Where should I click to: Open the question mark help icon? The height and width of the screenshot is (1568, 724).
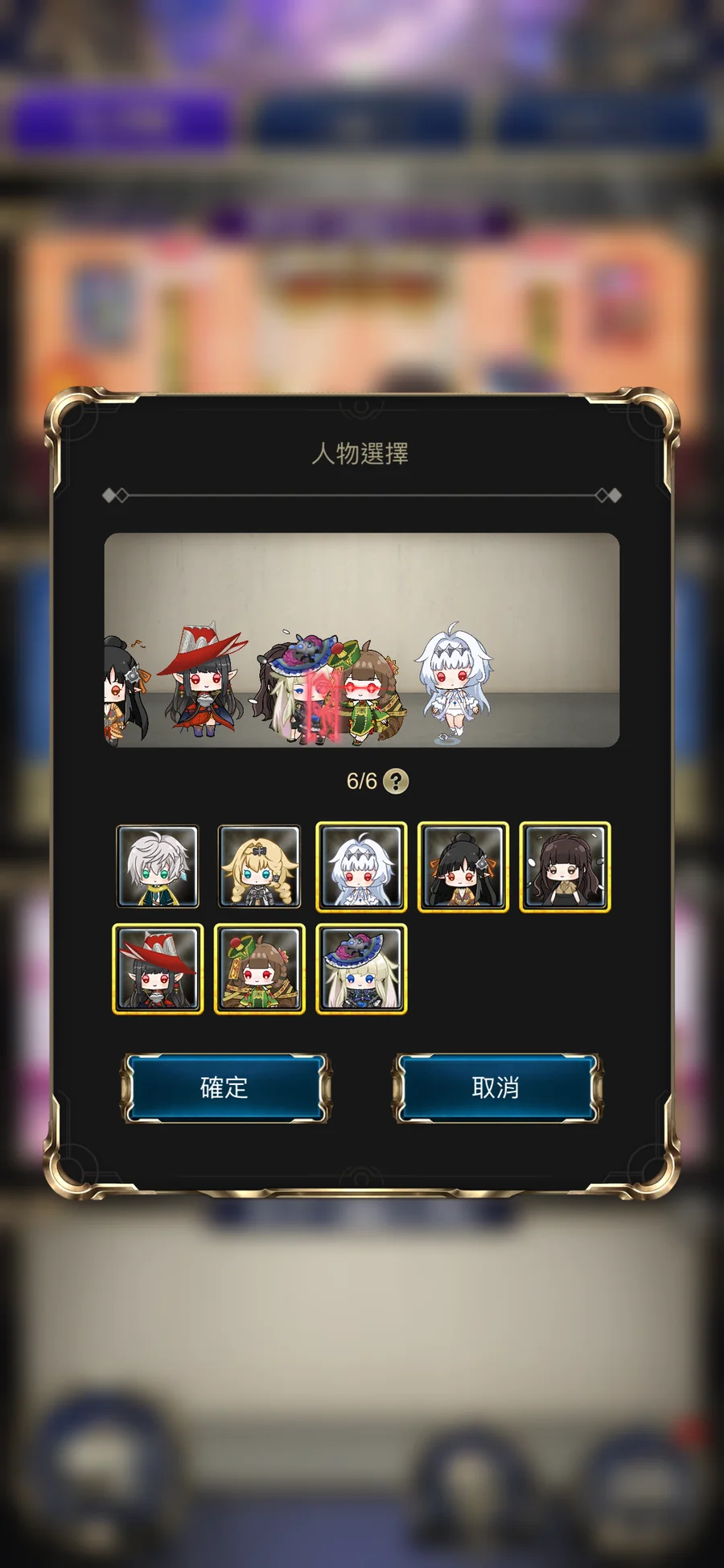(396, 781)
